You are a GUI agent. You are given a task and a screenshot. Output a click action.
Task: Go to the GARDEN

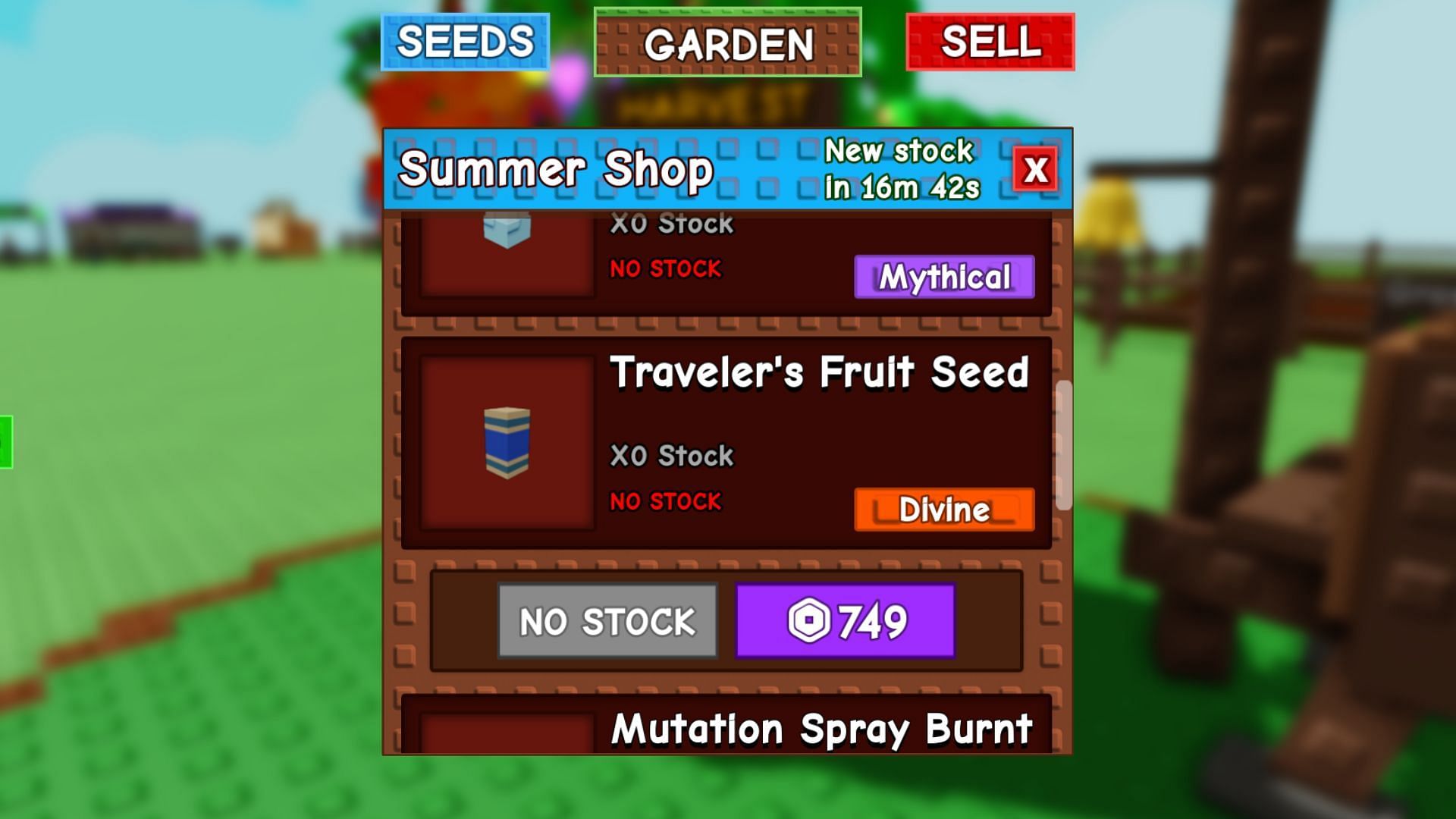point(727,43)
